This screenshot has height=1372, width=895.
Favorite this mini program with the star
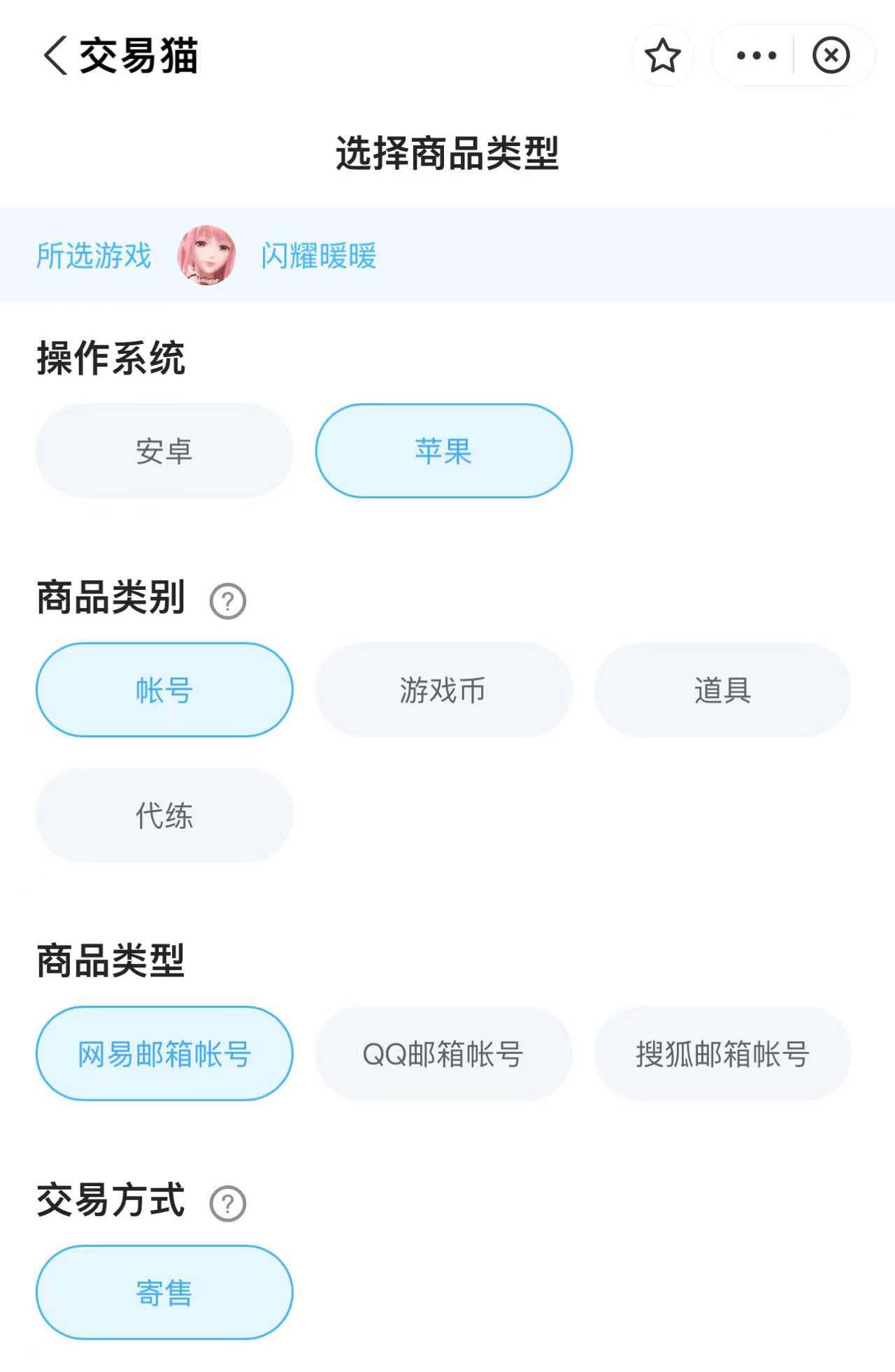662,56
